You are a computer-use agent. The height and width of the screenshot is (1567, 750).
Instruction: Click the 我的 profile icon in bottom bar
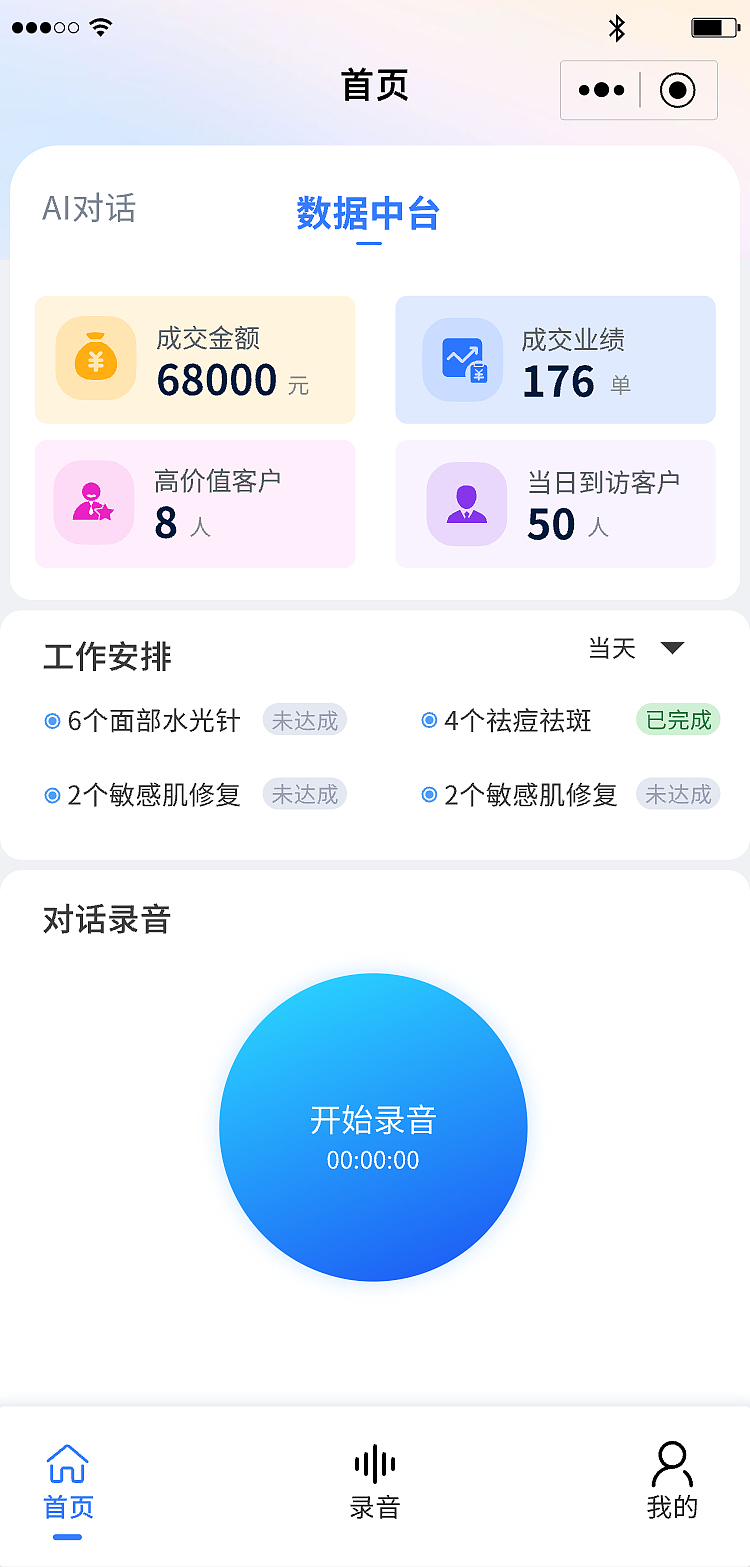pos(670,1463)
